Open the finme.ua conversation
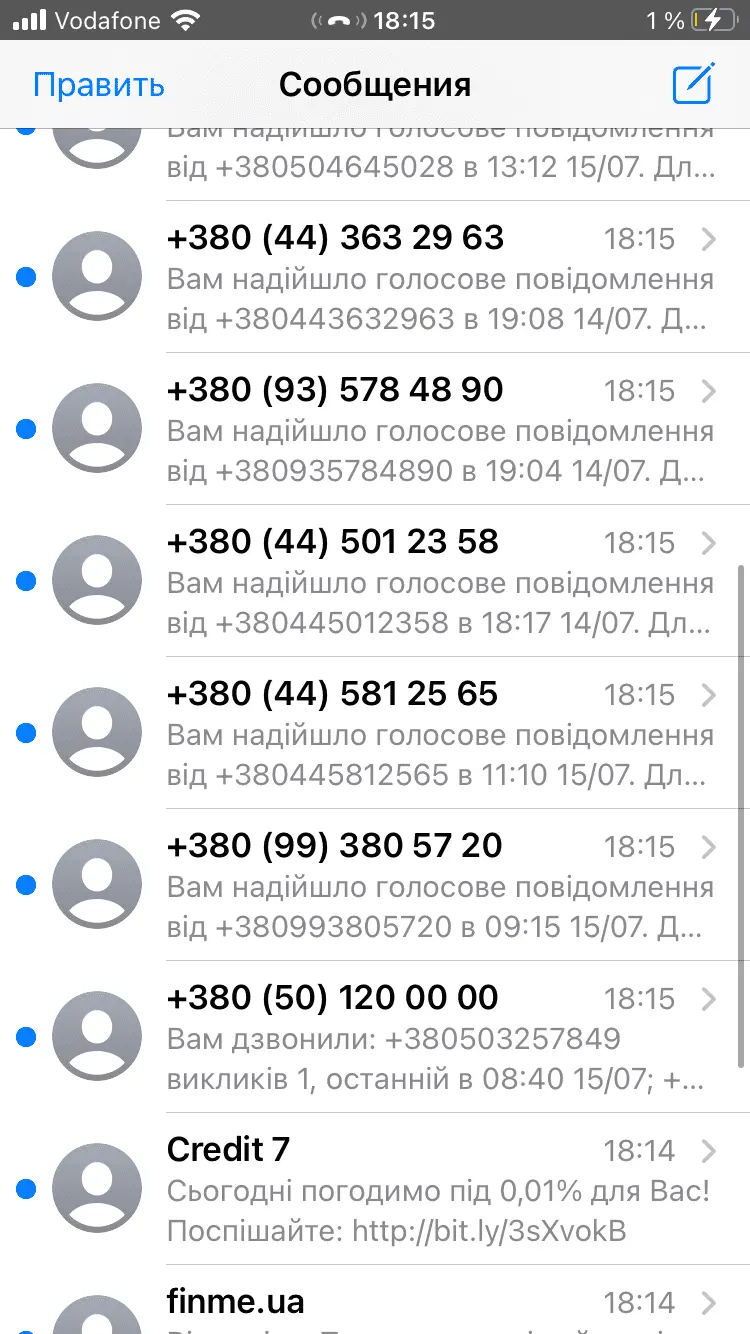750x1334 pixels. click(x=440, y=1310)
